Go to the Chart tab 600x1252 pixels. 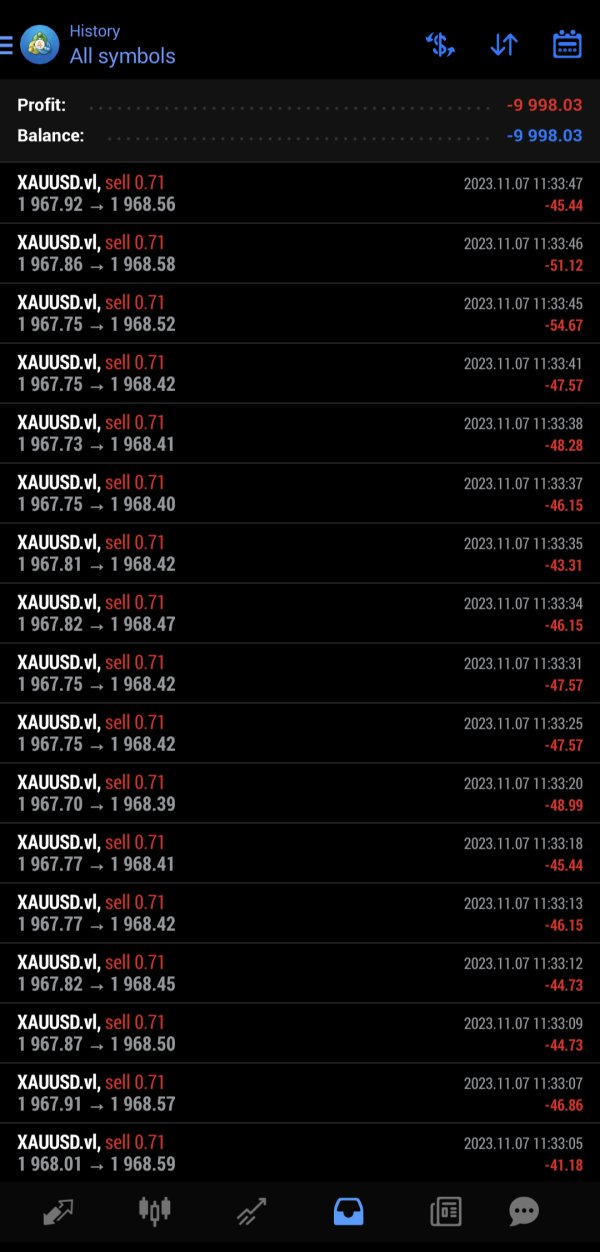pos(154,1212)
